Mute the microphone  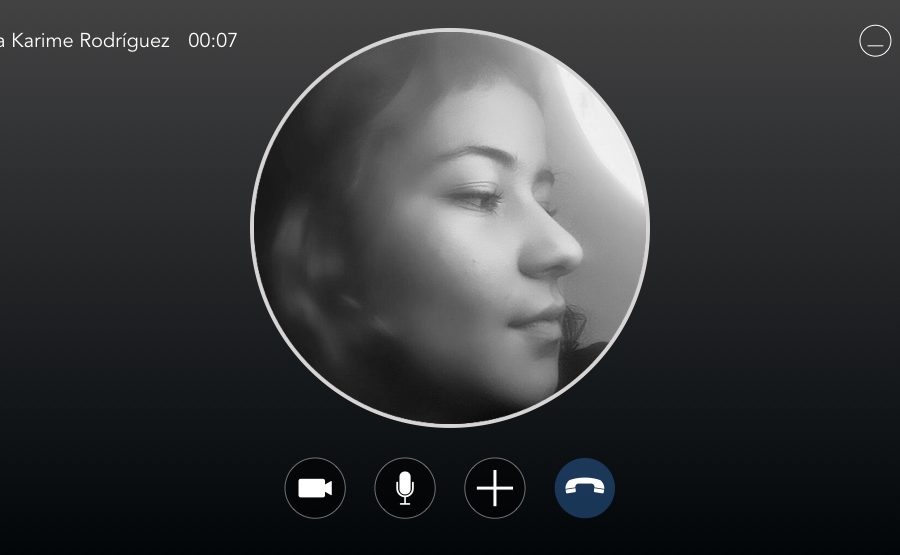click(405, 489)
